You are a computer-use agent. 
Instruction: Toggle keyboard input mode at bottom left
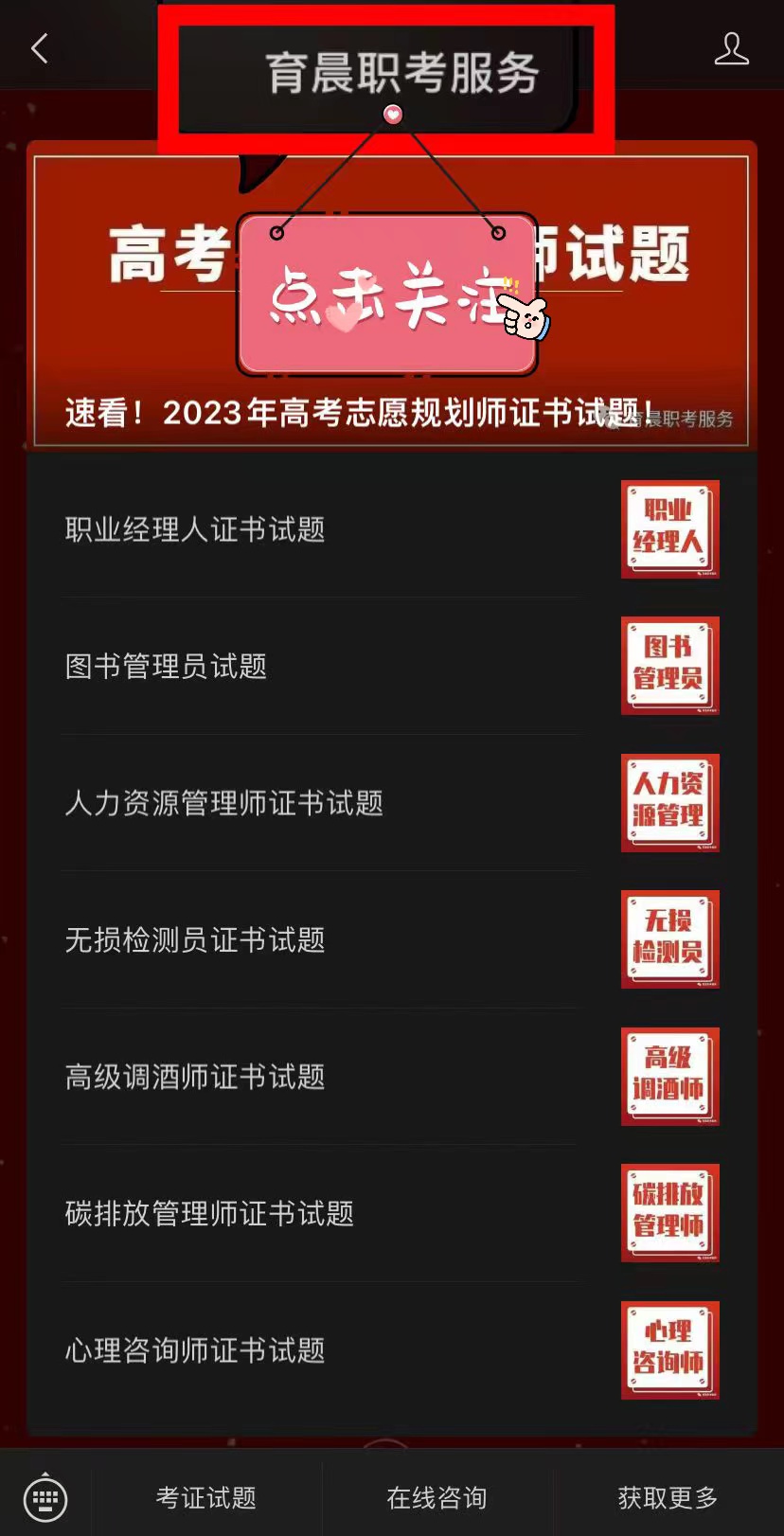pos(45,1499)
